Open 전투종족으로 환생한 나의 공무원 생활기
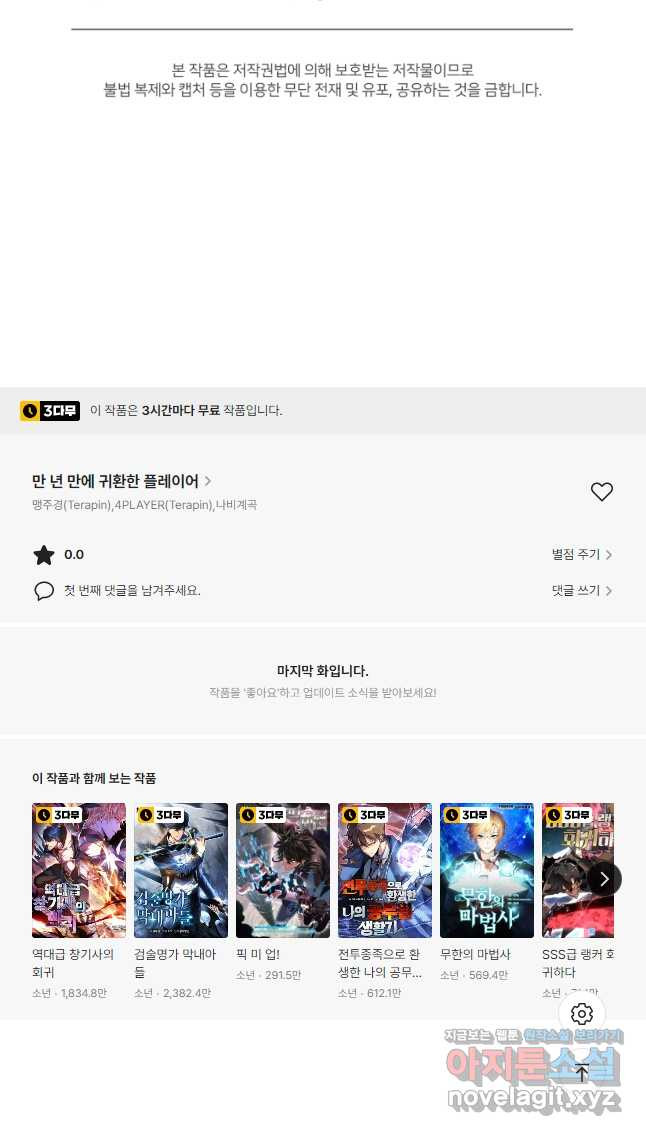Screen dimensions: 646x1136 (385, 870)
